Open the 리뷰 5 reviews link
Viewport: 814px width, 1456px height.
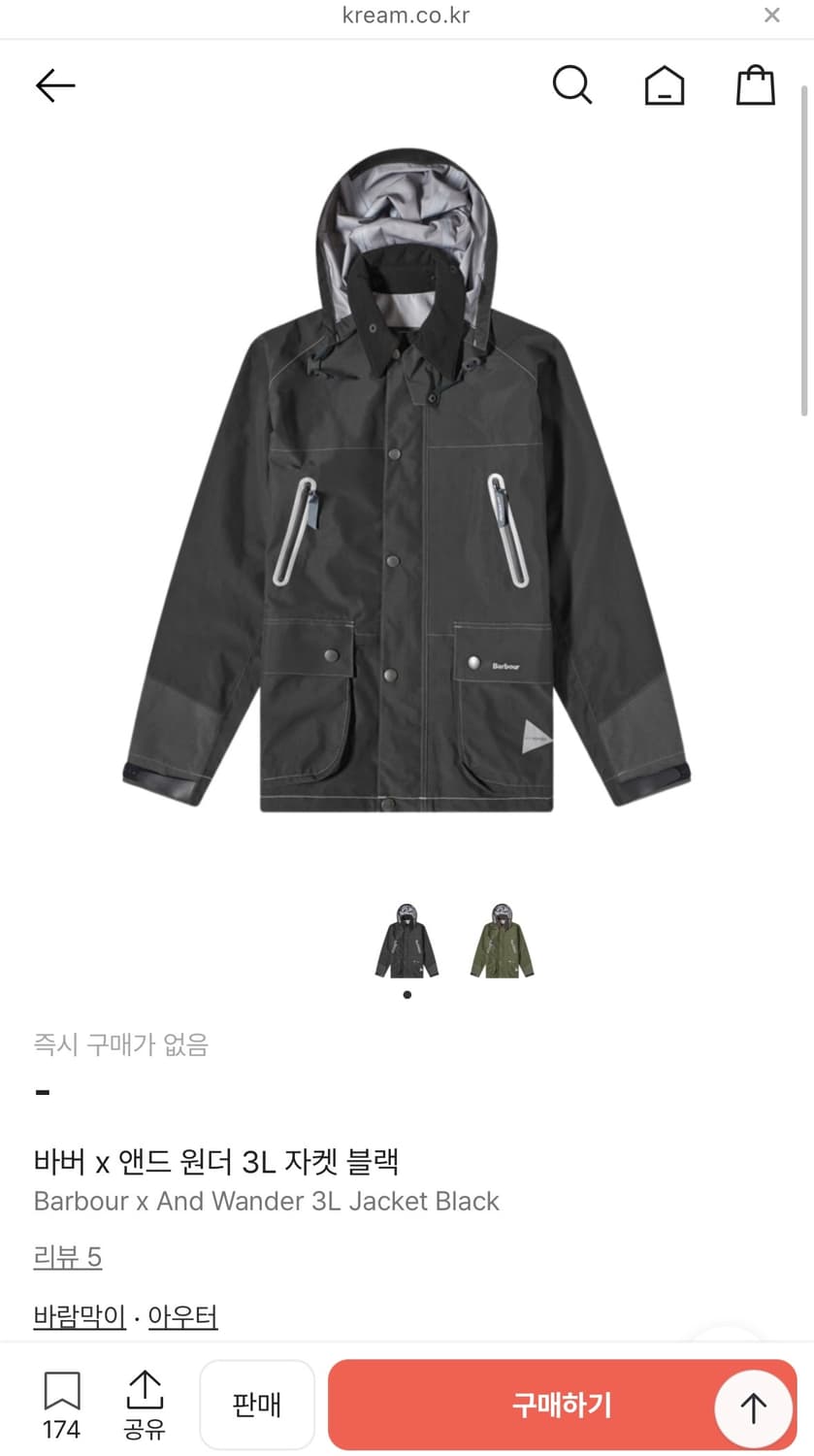(x=67, y=1256)
